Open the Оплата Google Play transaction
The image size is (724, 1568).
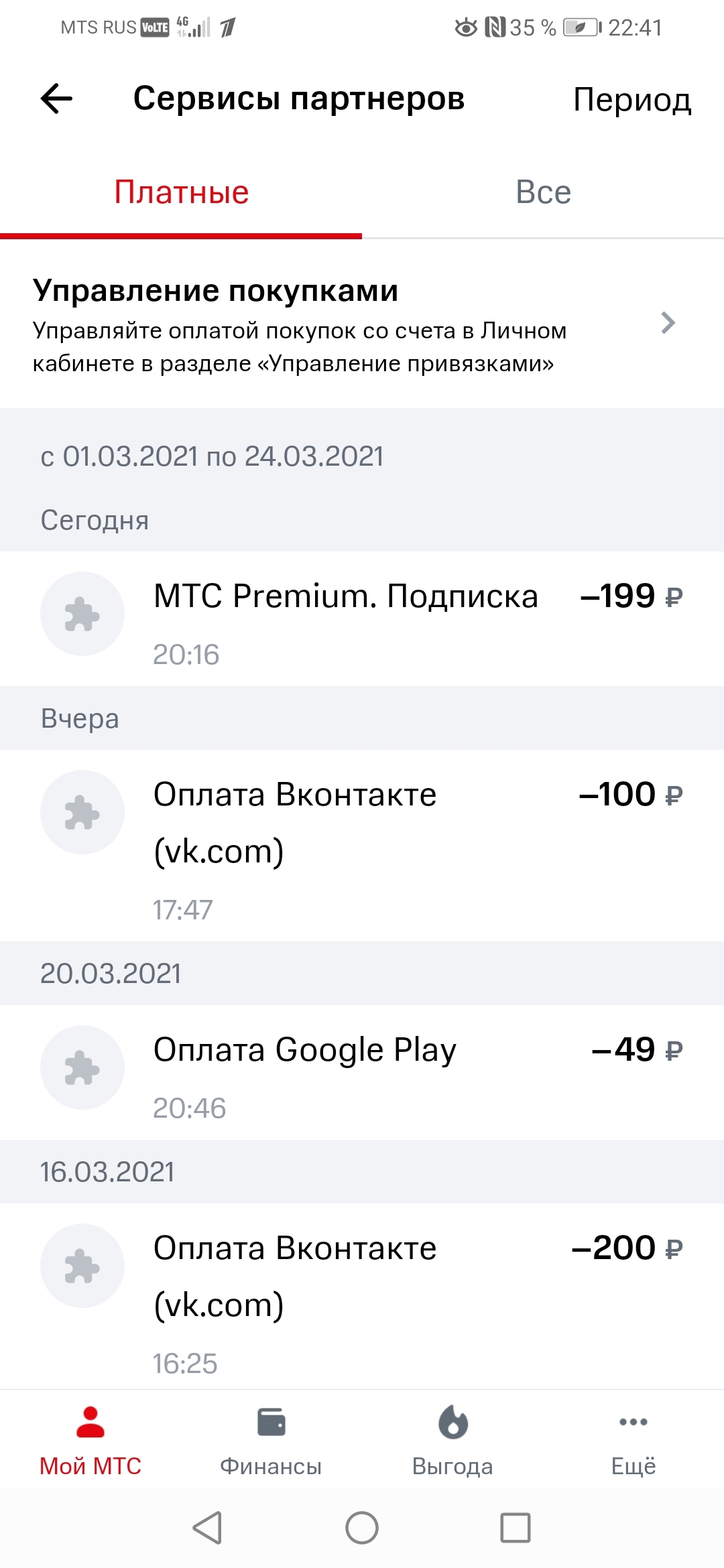pyautogui.click(x=362, y=1072)
